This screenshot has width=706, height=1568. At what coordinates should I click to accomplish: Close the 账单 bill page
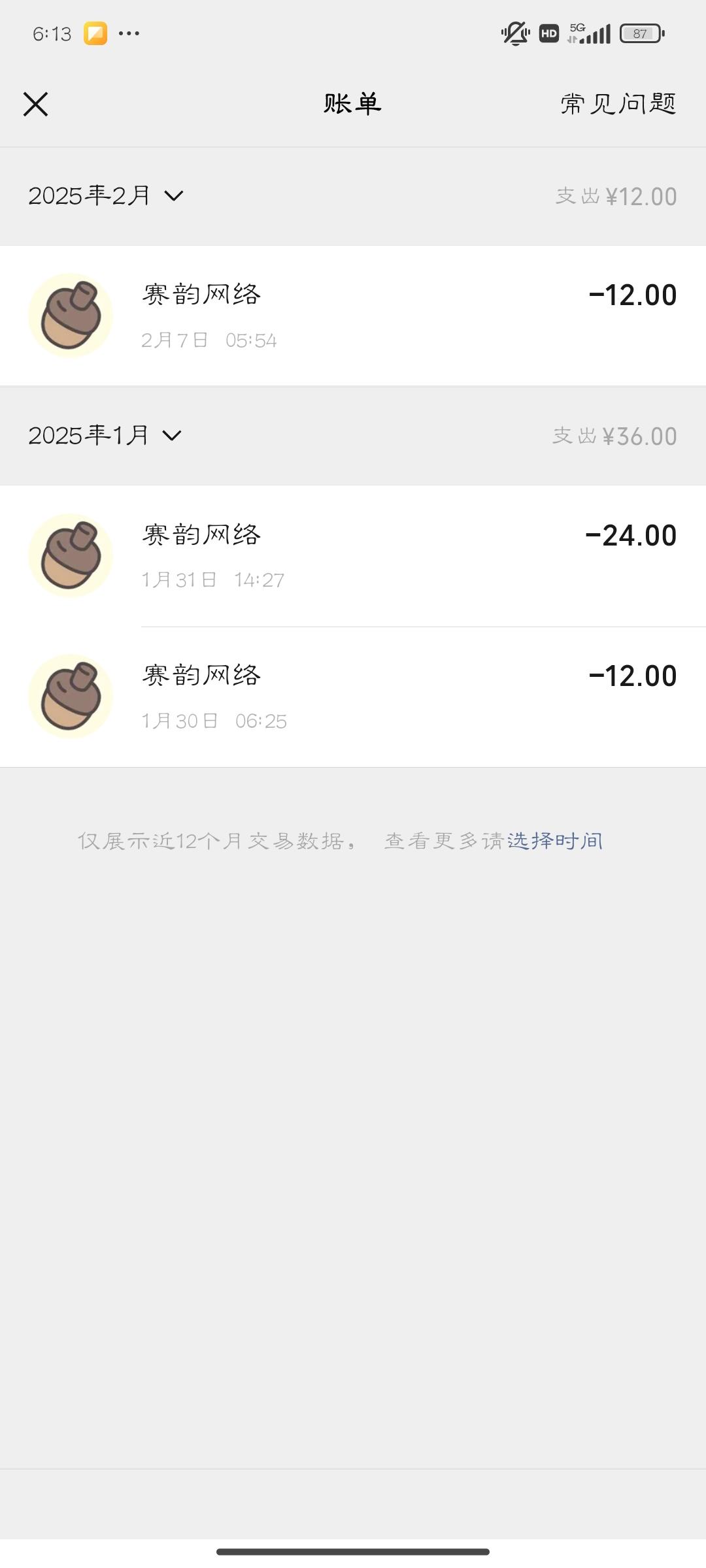tap(35, 104)
